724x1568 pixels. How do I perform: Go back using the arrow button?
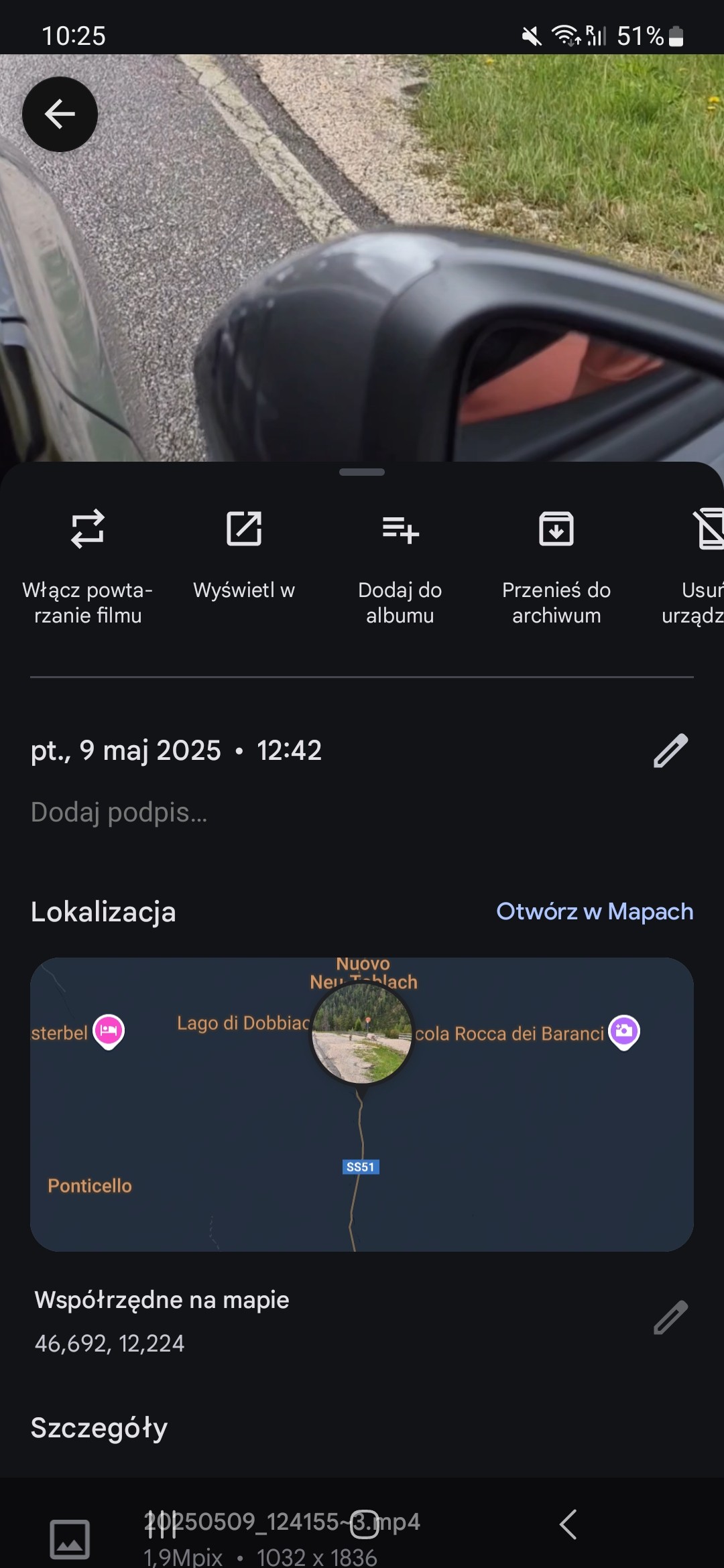click(60, 115)
